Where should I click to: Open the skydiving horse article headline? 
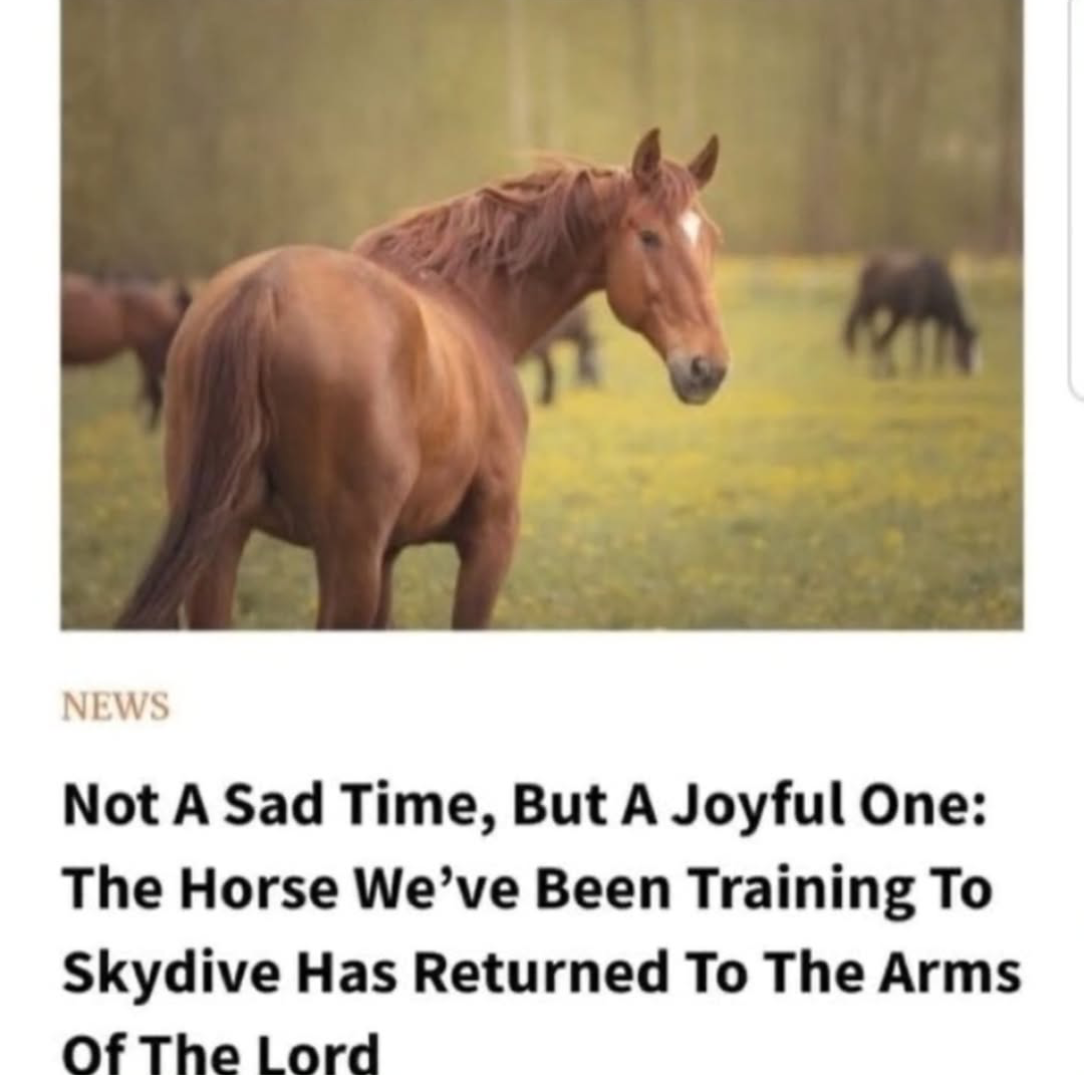coord(540,930)
